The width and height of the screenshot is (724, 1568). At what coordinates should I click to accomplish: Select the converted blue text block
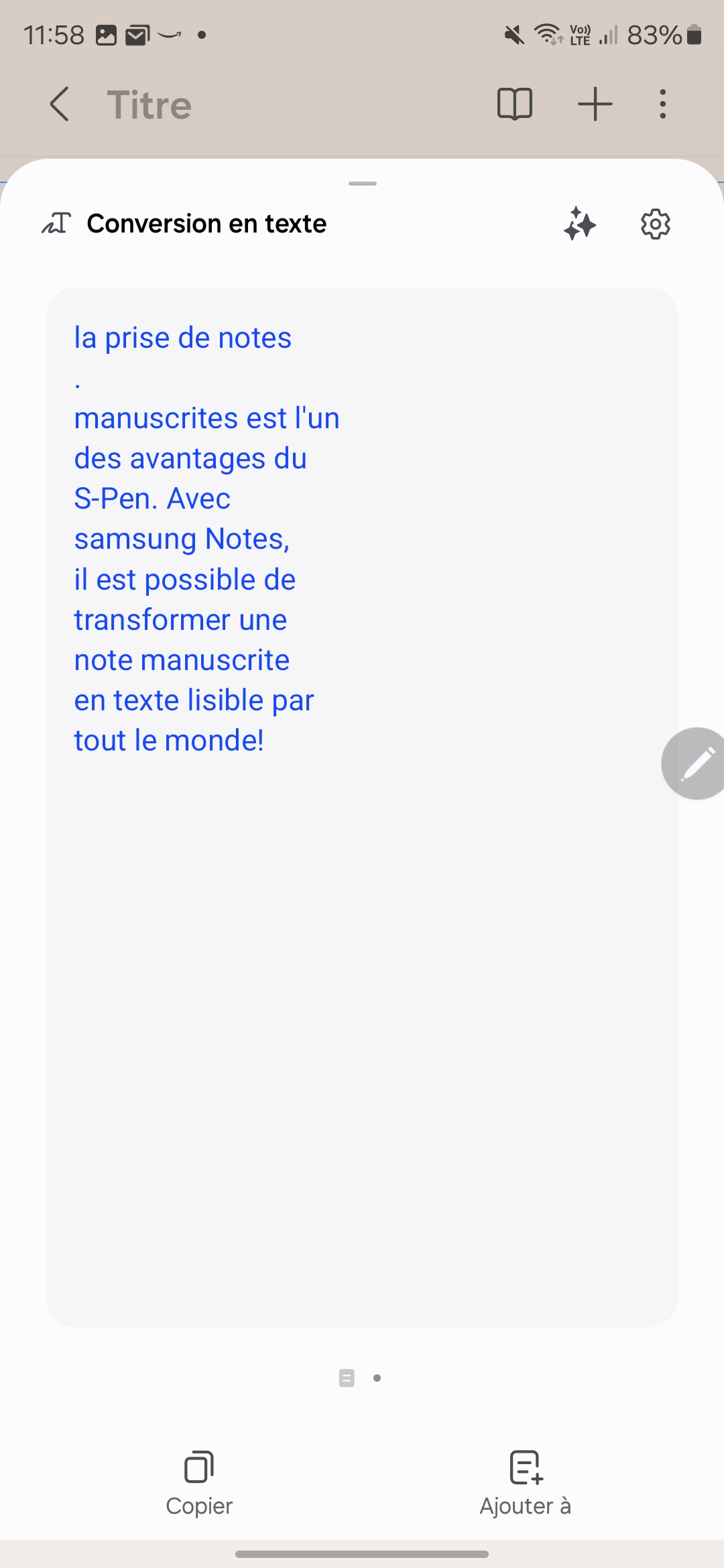click(x=201, y=536)
